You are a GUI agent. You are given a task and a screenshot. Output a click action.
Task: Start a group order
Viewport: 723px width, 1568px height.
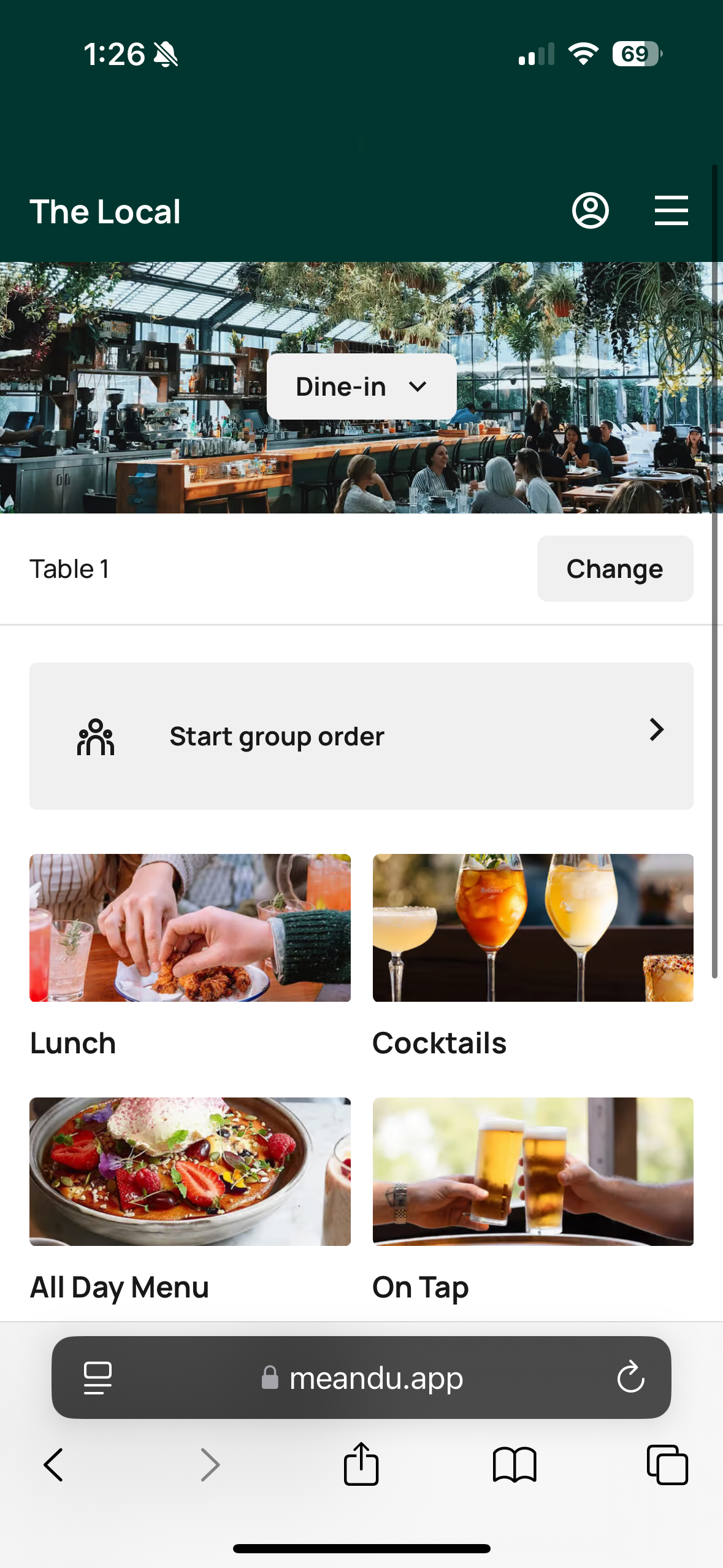point(361,736)
